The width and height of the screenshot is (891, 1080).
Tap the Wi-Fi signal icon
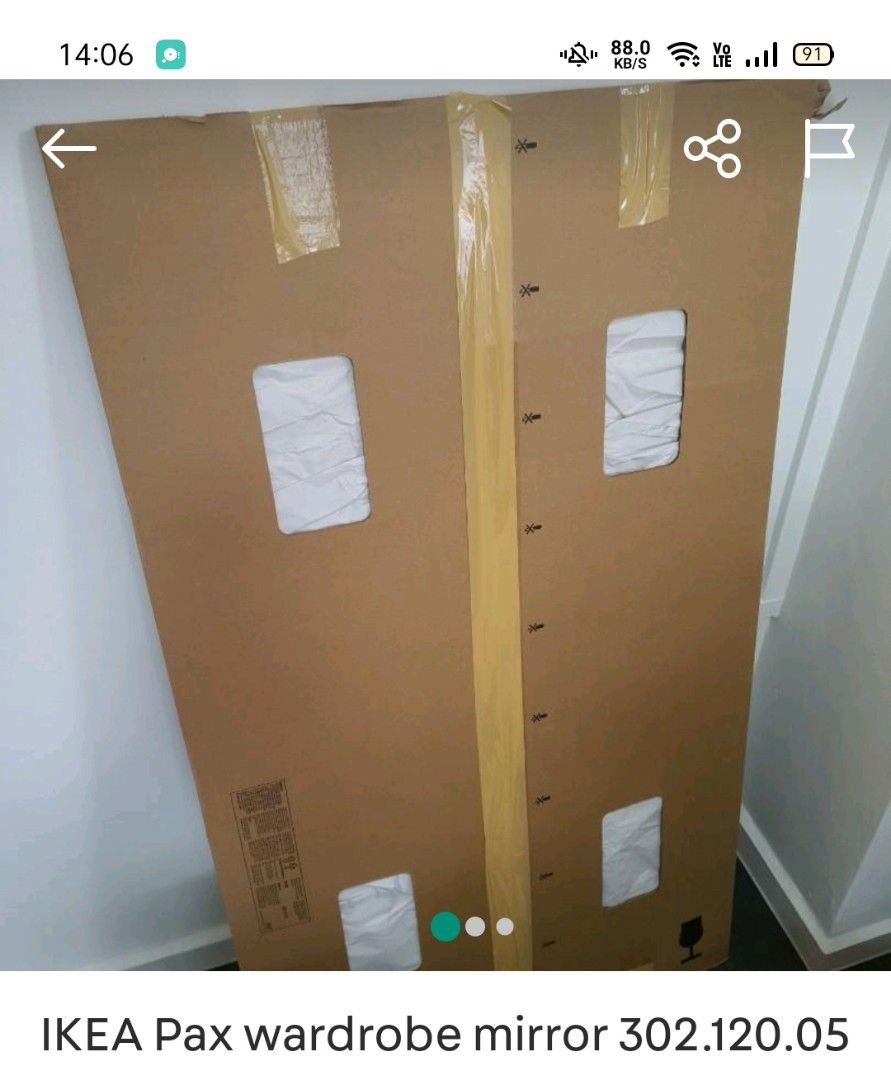click(x=684, y=54)
